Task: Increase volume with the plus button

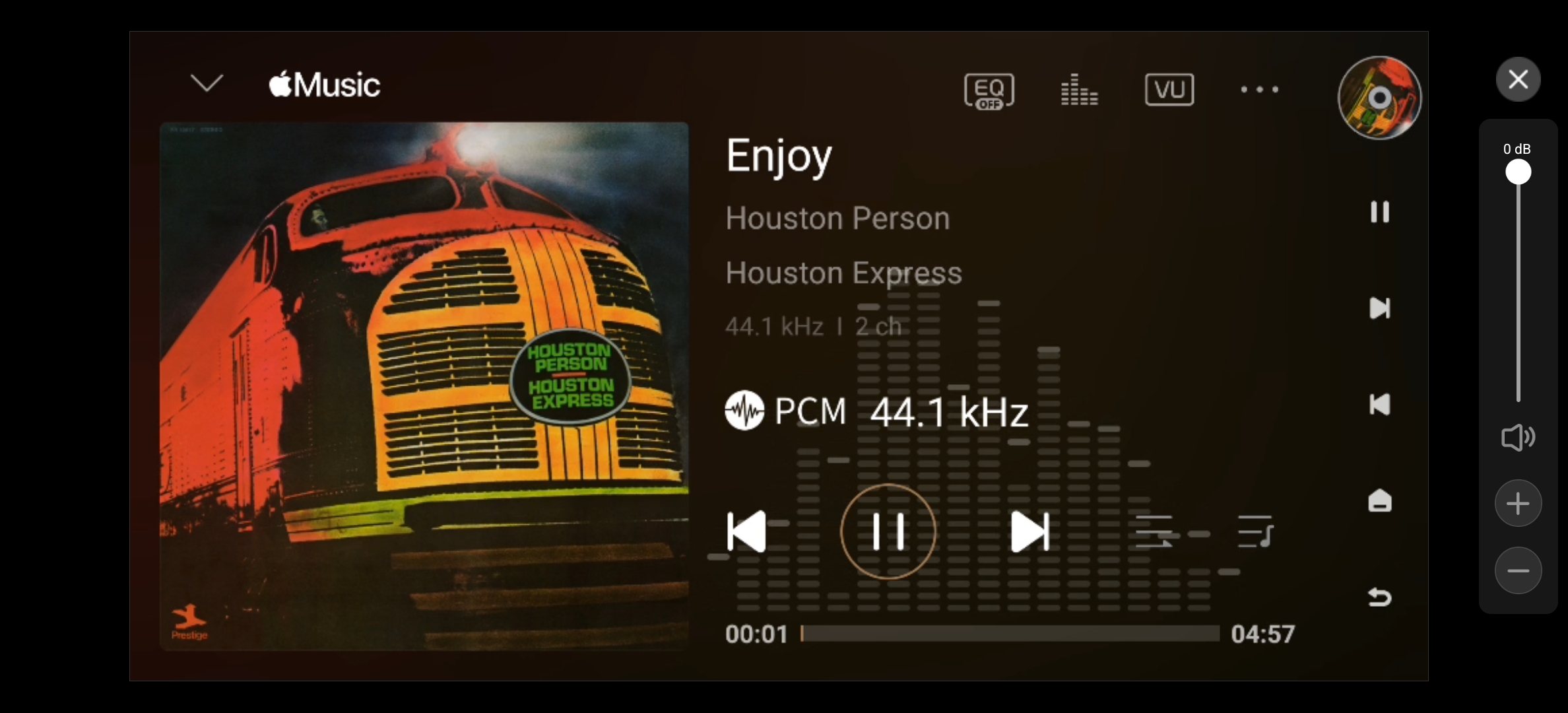Action: pyautogui.click(x=1518, y=504)
